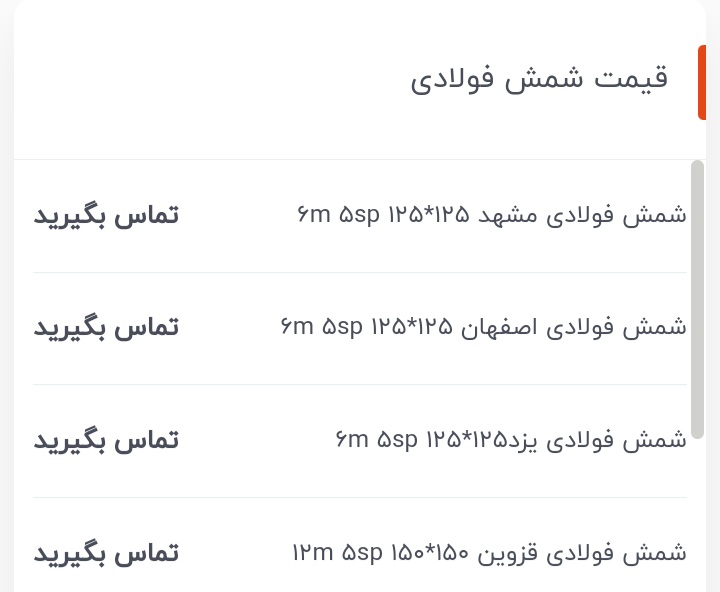720x592 pixels.
Task: Open Isfahan steel billet 125*125 row
Action: click(482, 328)
